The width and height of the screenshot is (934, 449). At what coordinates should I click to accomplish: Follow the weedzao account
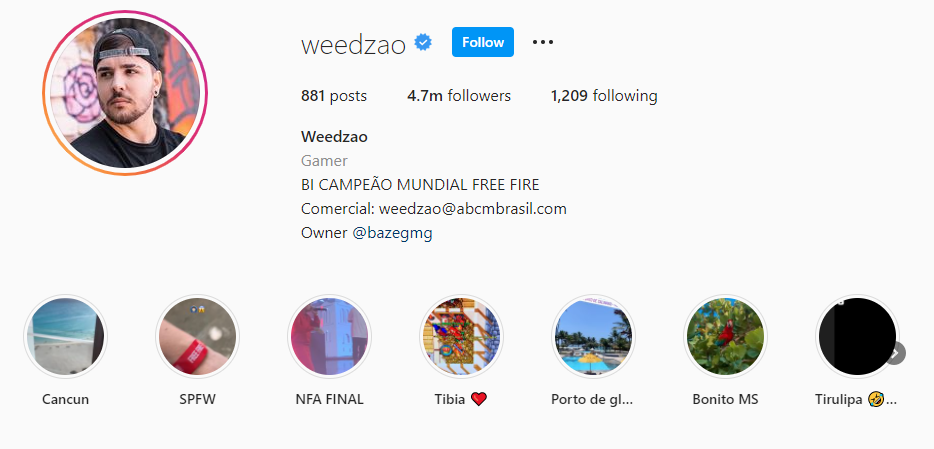[483, 42]
